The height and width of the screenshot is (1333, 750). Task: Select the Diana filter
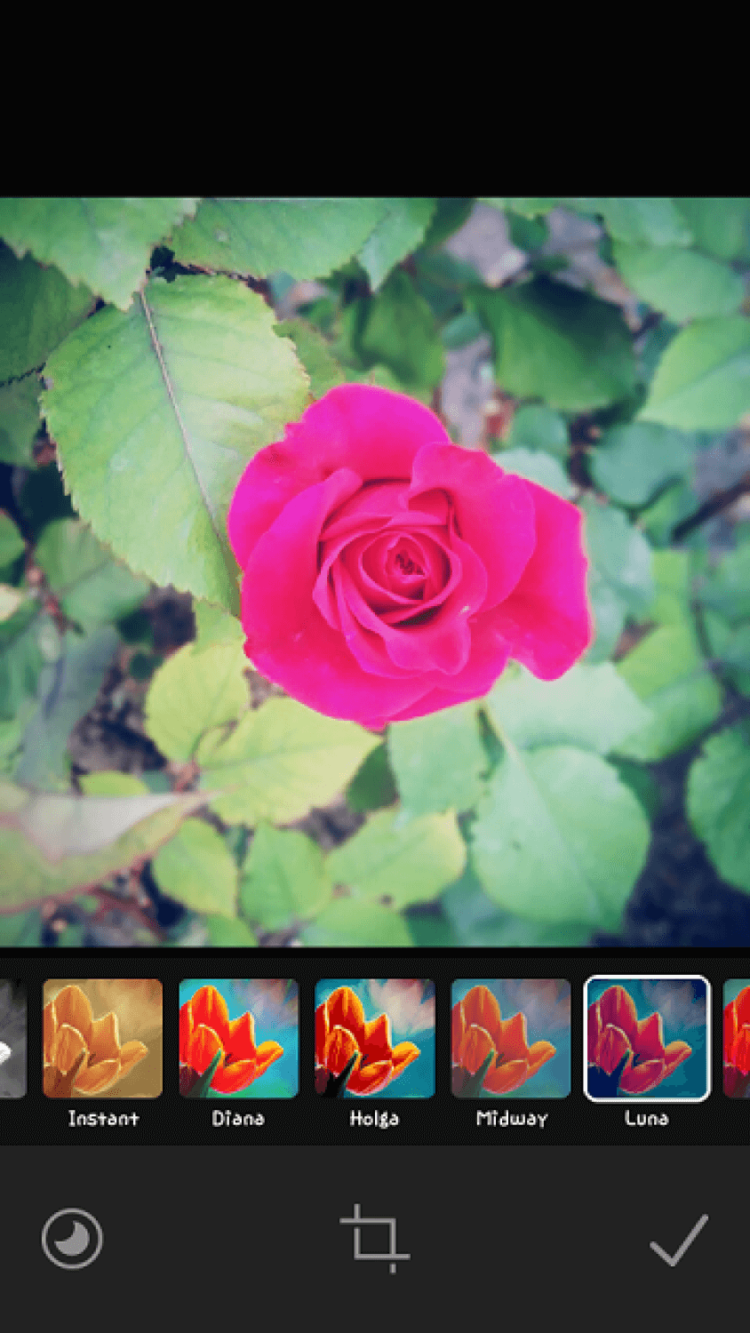coord(238,1038)
